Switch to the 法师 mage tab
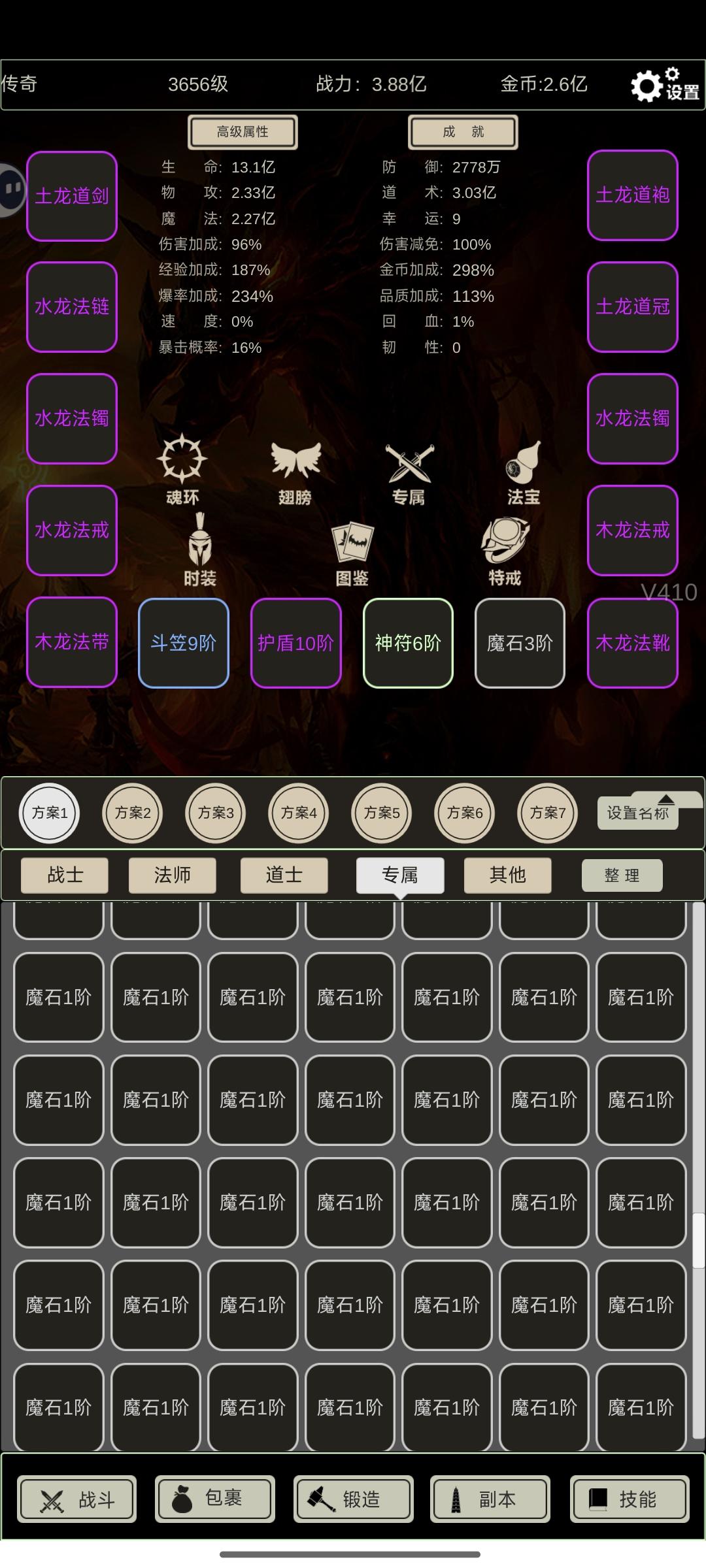This screenshot has width=706, height=1568. pos(173,875)
